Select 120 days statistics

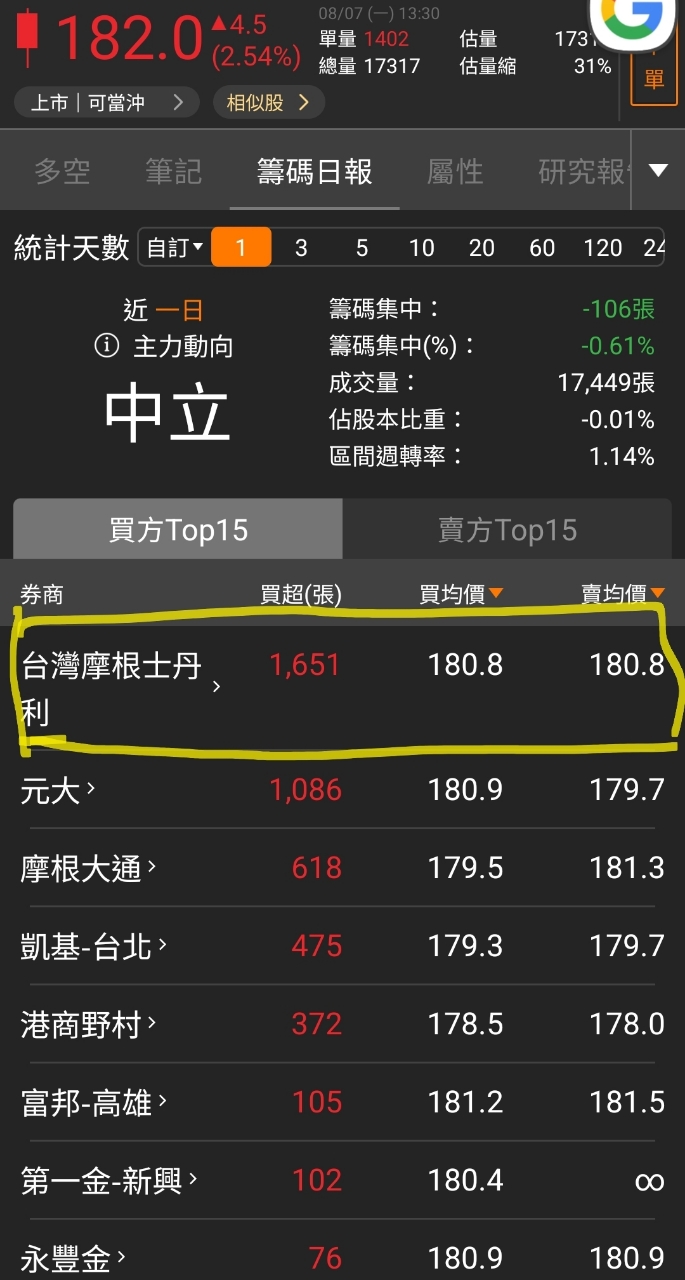click(603, 248)
